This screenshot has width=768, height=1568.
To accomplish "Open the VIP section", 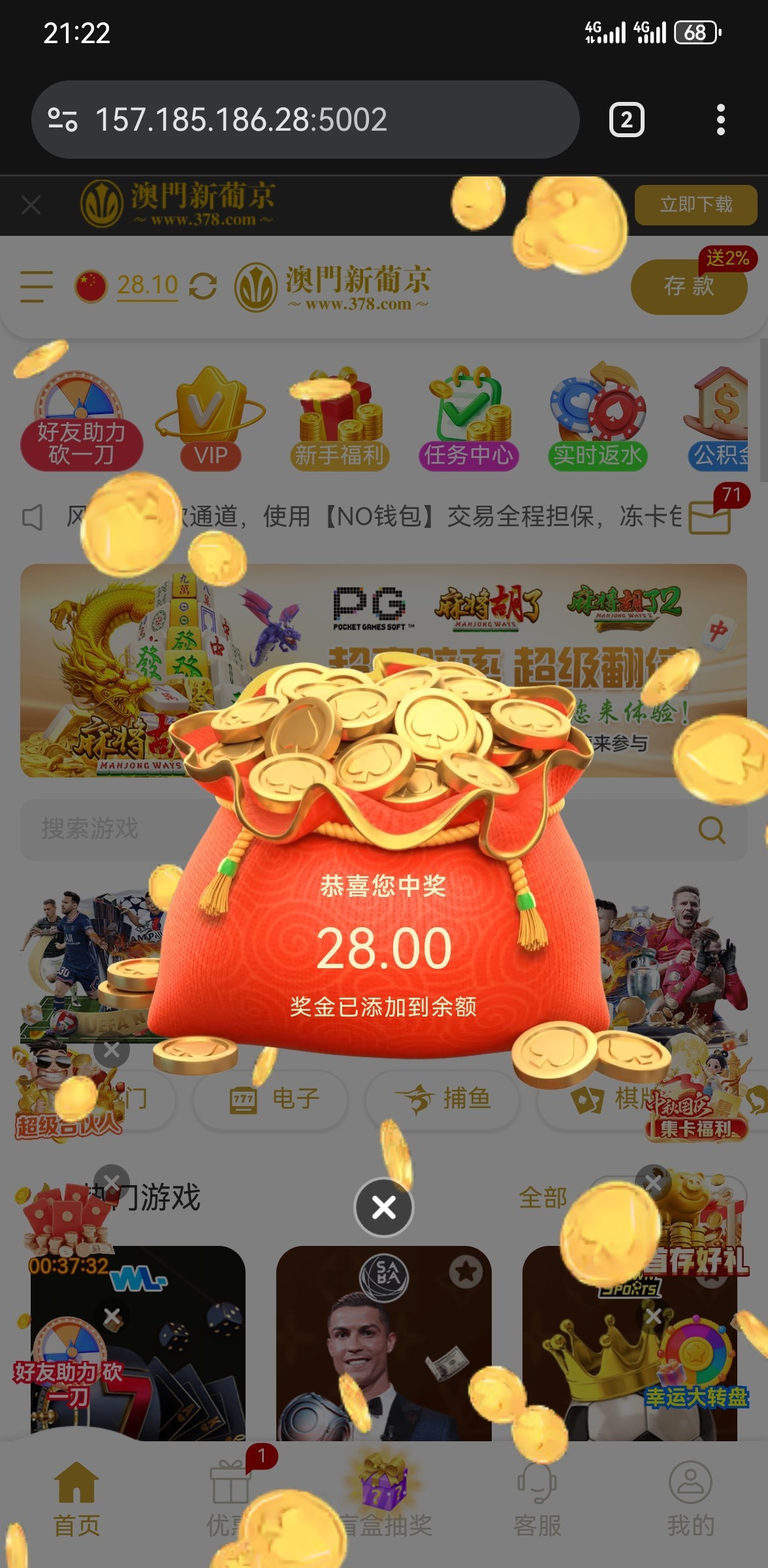I will pos(210,419).
